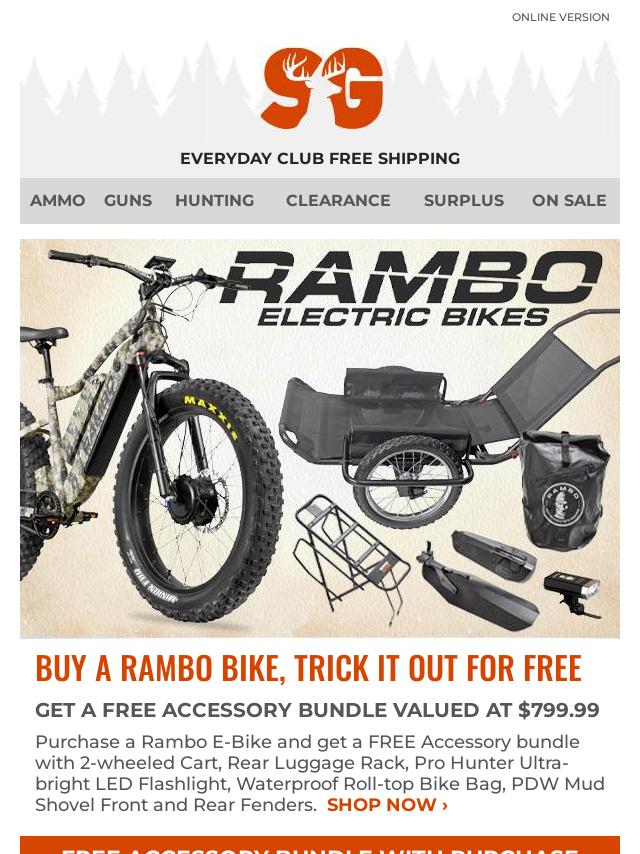Go to the Guns section
Screen dimensions: 640x854
(128, 200)
